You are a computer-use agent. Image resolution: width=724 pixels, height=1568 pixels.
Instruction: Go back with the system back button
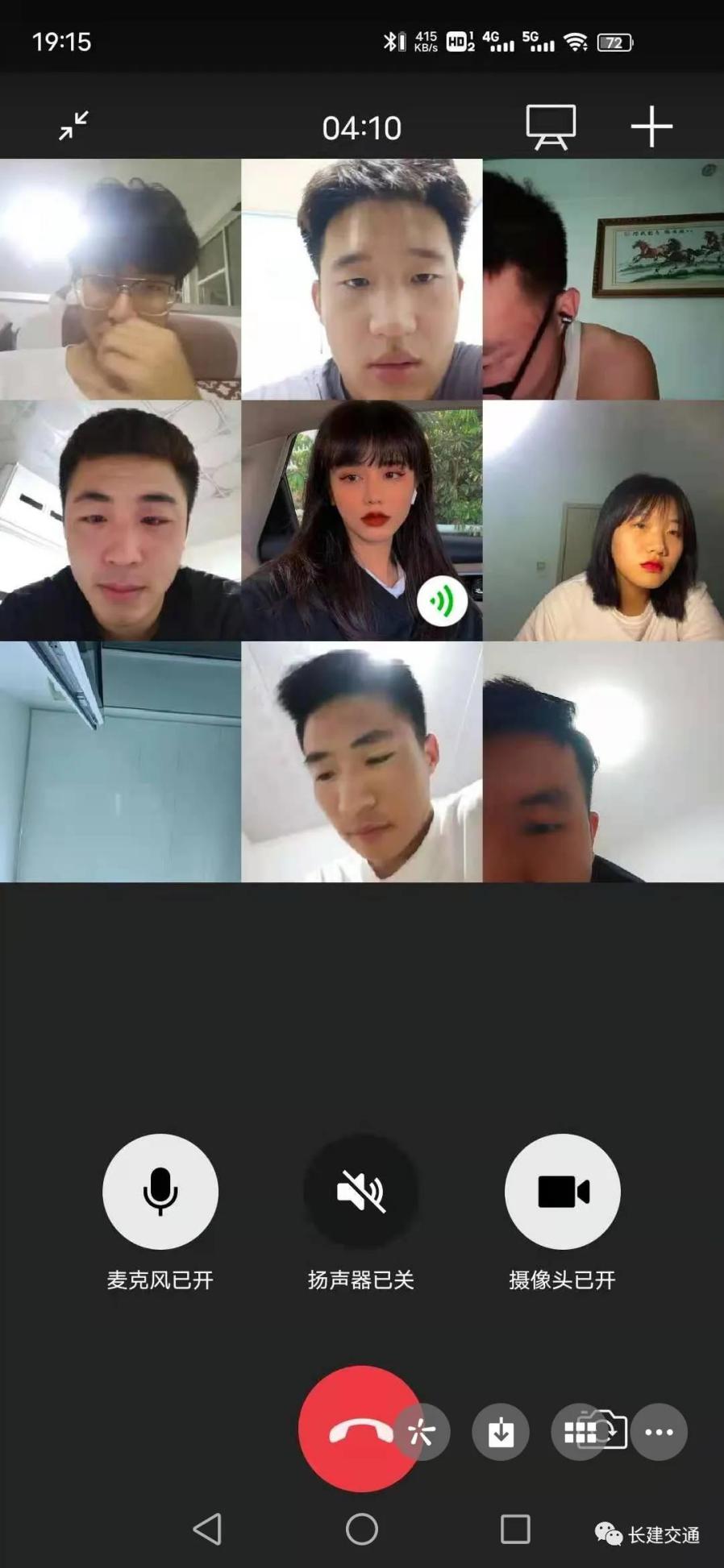[207, 1529]
